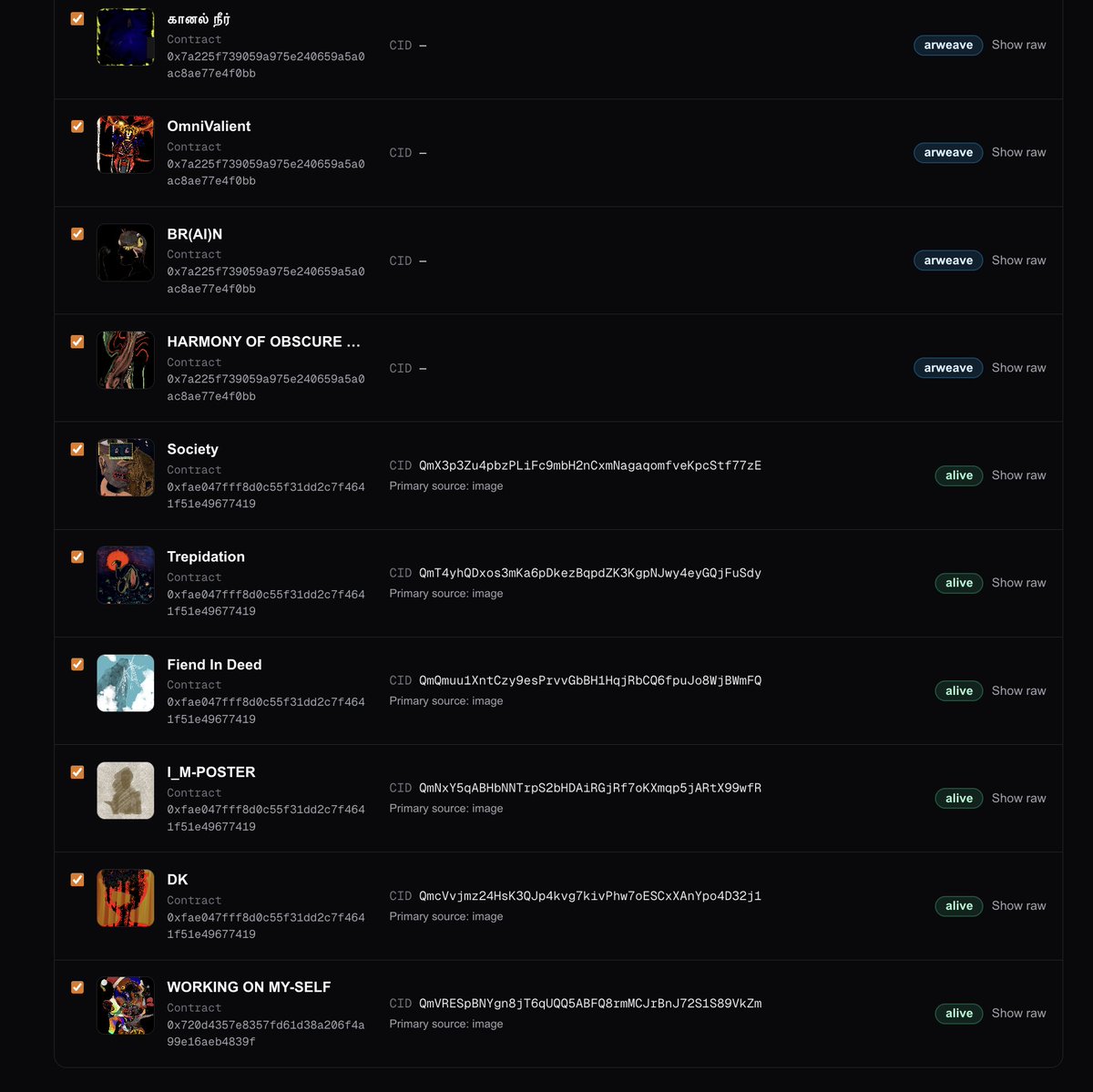
Task: Untick the Fiend In Deed checkbox
Action: point(77,664)
